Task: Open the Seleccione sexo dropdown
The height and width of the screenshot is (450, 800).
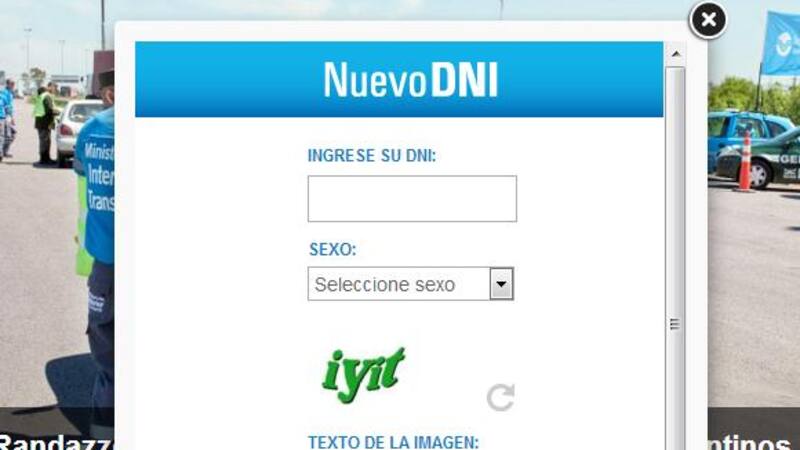Action: click(501, 284)
